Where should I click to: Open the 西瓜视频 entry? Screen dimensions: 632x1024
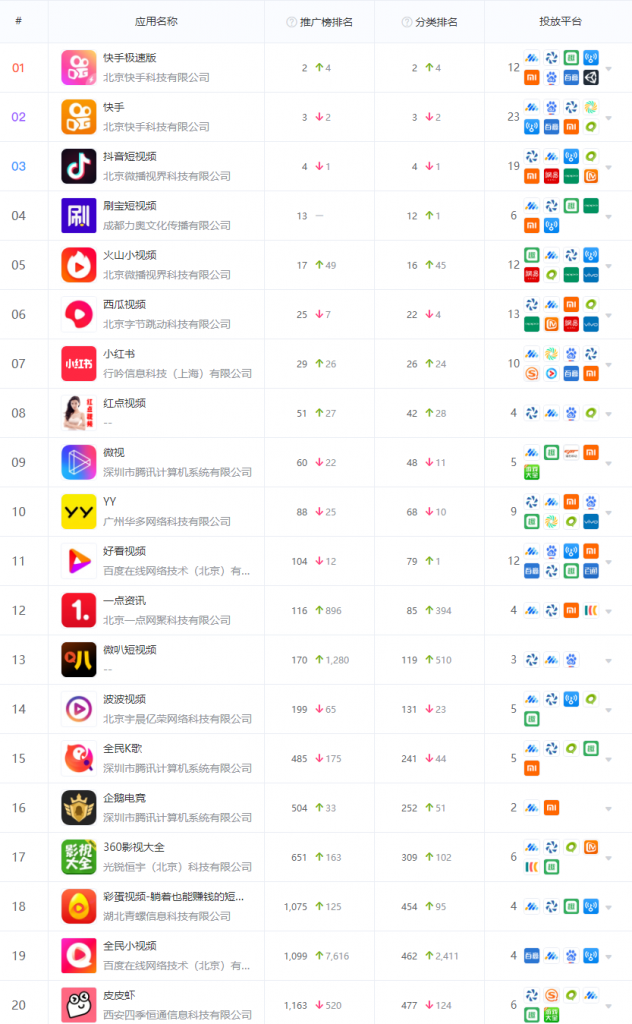124,304
